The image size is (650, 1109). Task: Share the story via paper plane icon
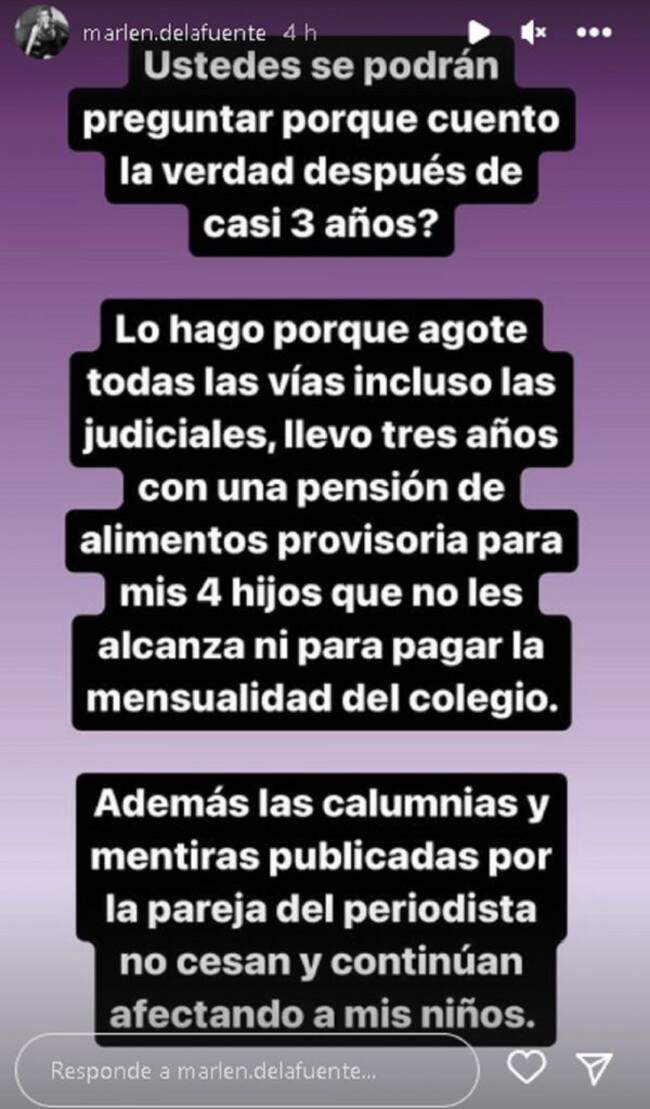pos(595,1068)
